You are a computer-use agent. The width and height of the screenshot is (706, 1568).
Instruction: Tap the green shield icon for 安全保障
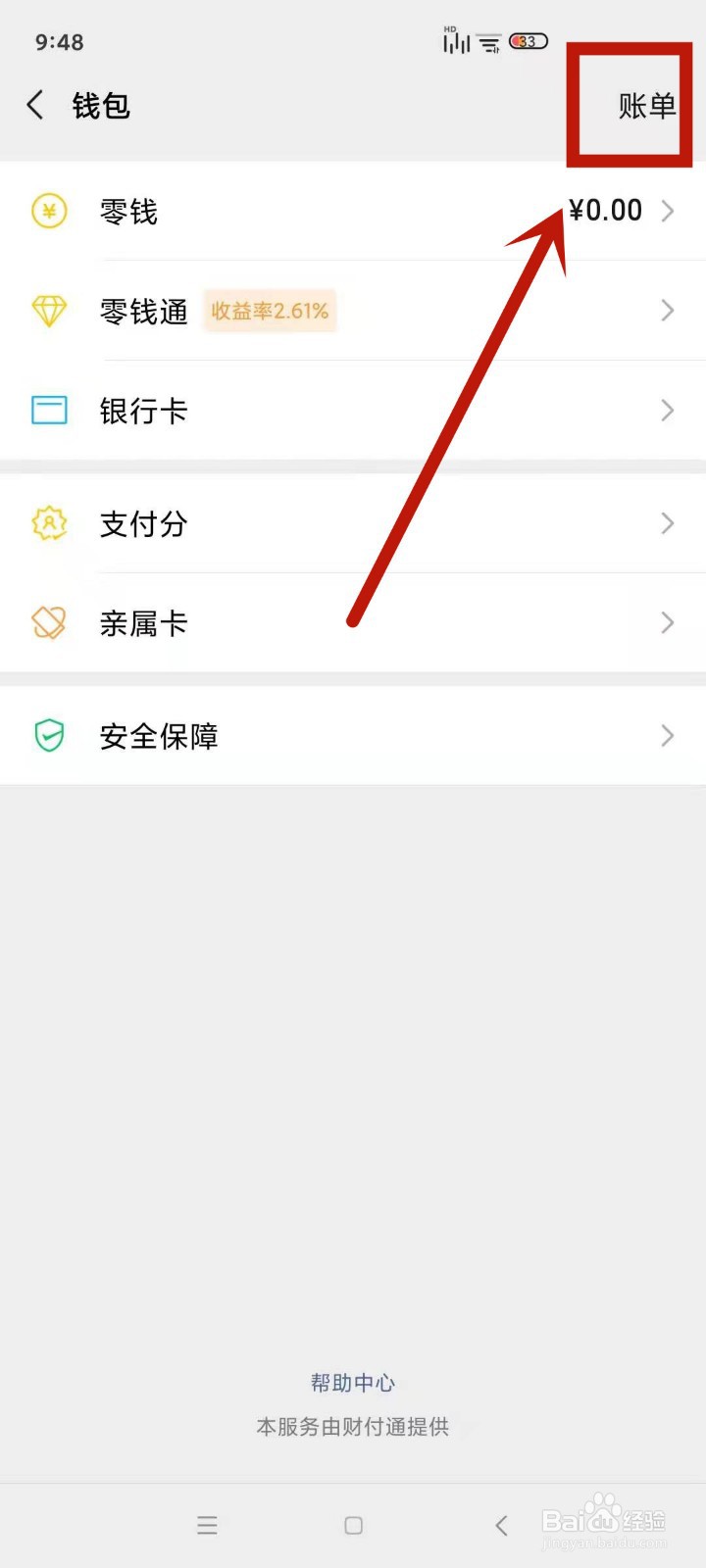point(49,736)
